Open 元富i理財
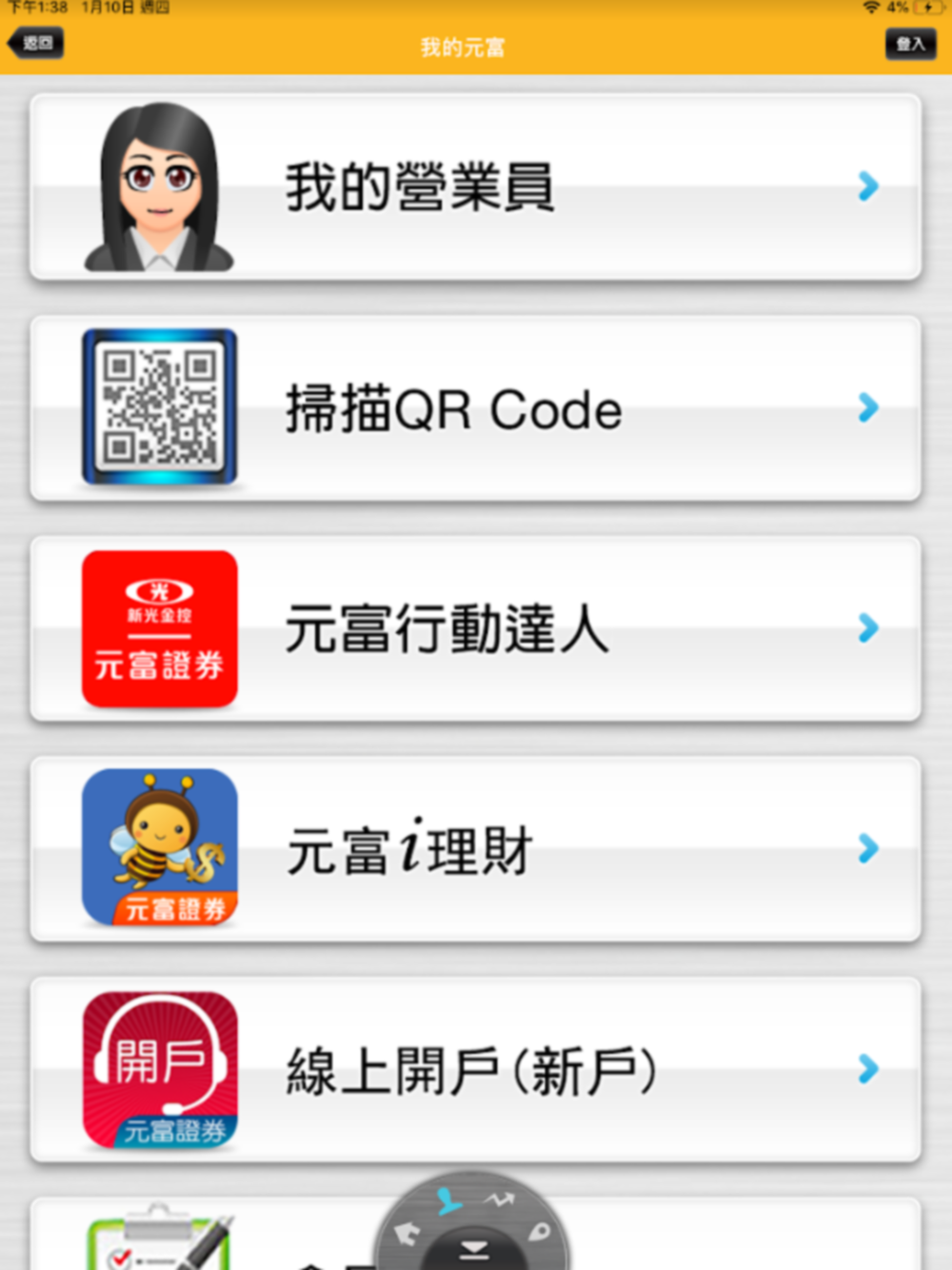The height and width of the screenshot is (1270, 952). pyautogui.click(x=475, y=849)
